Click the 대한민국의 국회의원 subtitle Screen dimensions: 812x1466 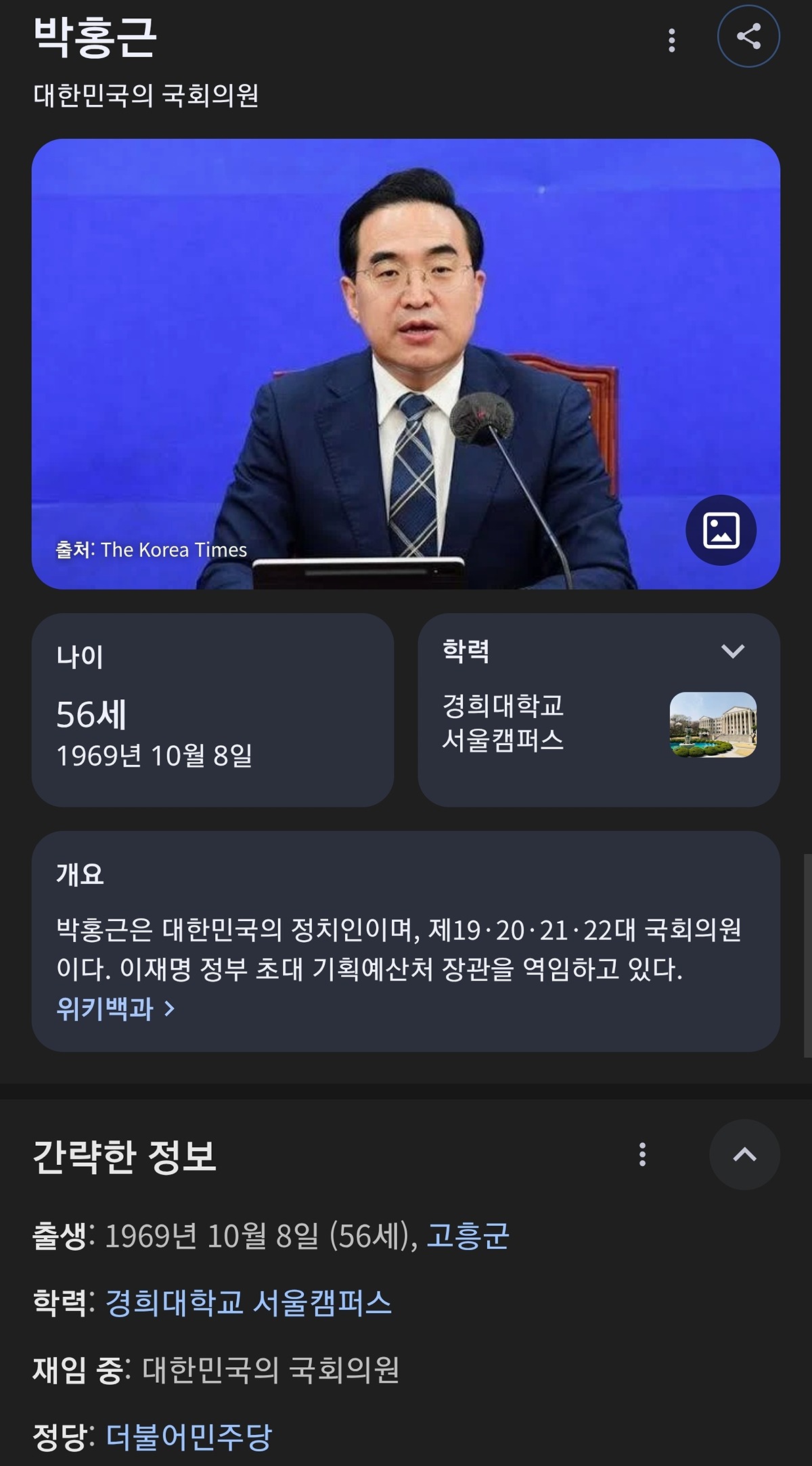tap(147, 95)
